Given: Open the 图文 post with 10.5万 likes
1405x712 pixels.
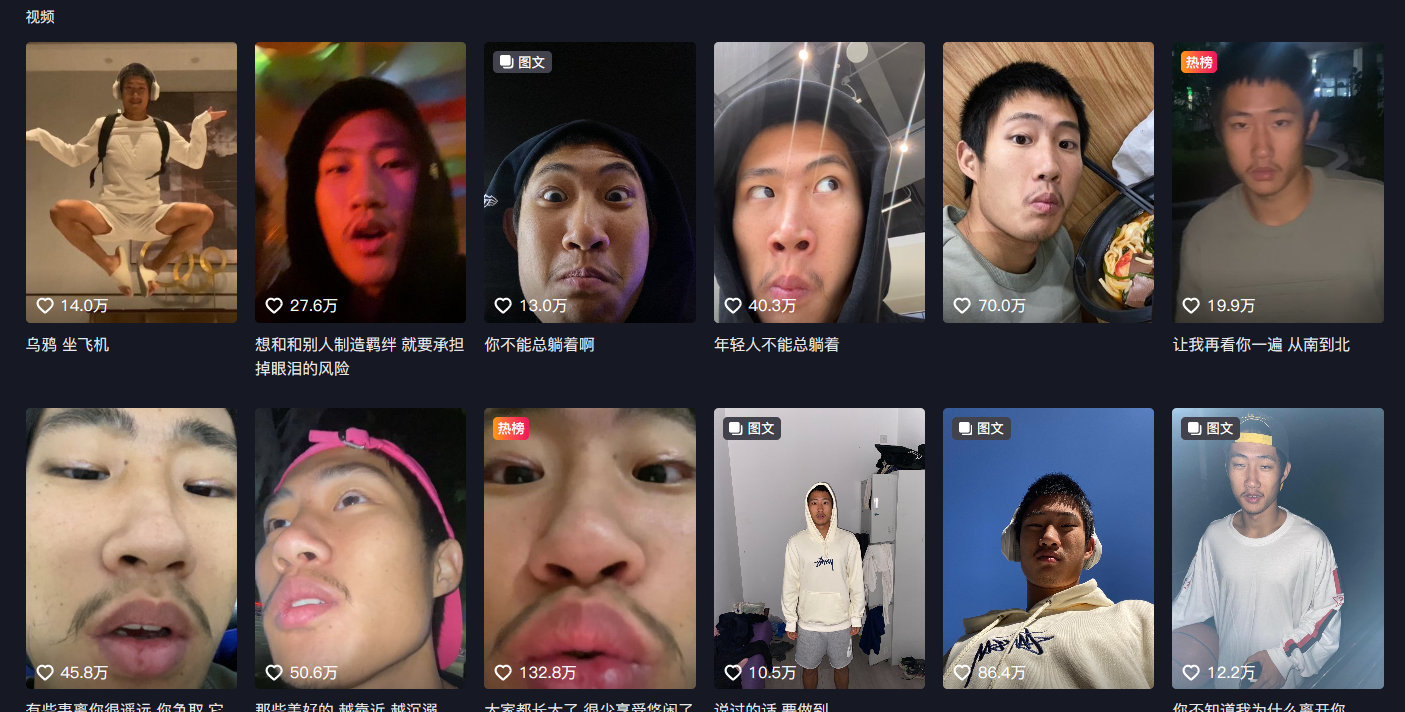Looking at the screenshot, I should (819, 548).
